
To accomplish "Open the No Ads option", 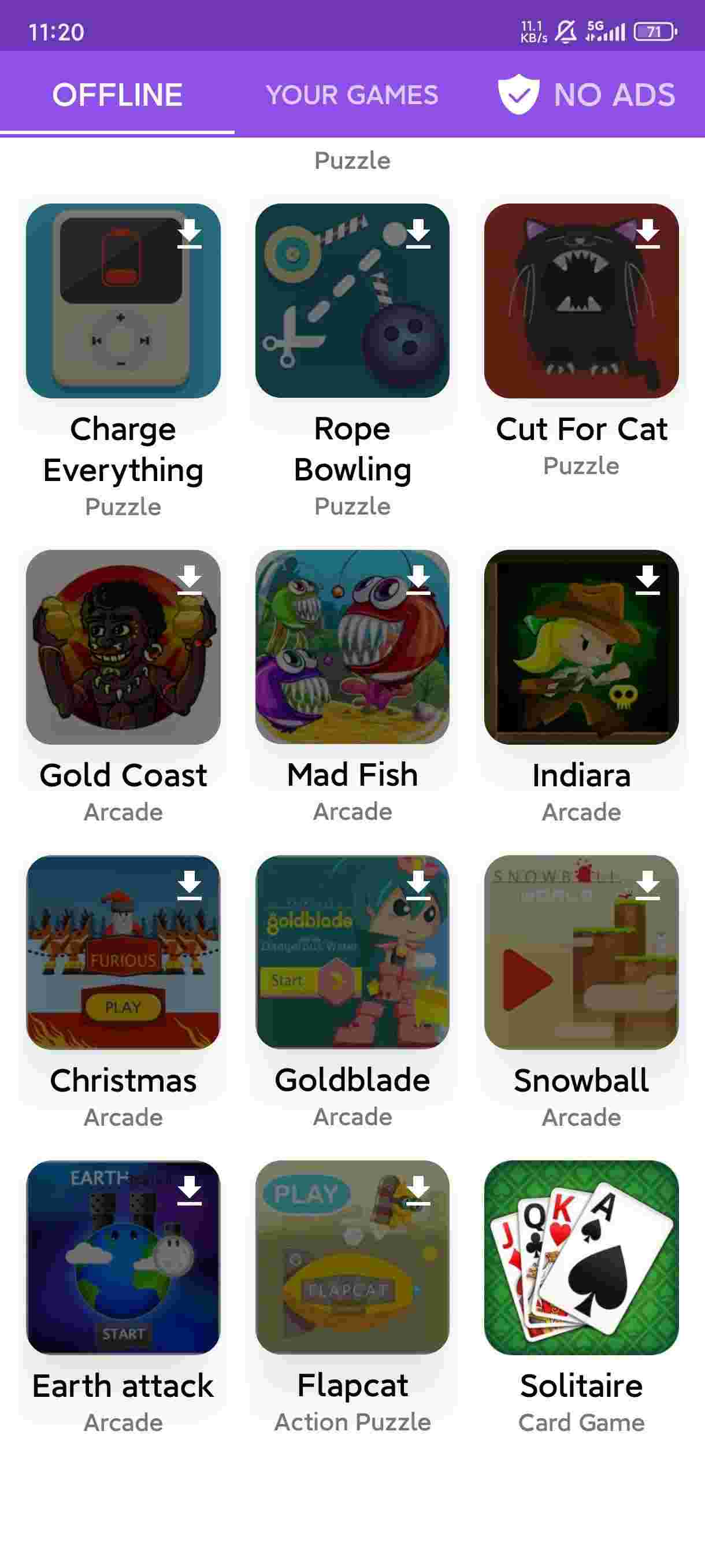I will 587,95.
